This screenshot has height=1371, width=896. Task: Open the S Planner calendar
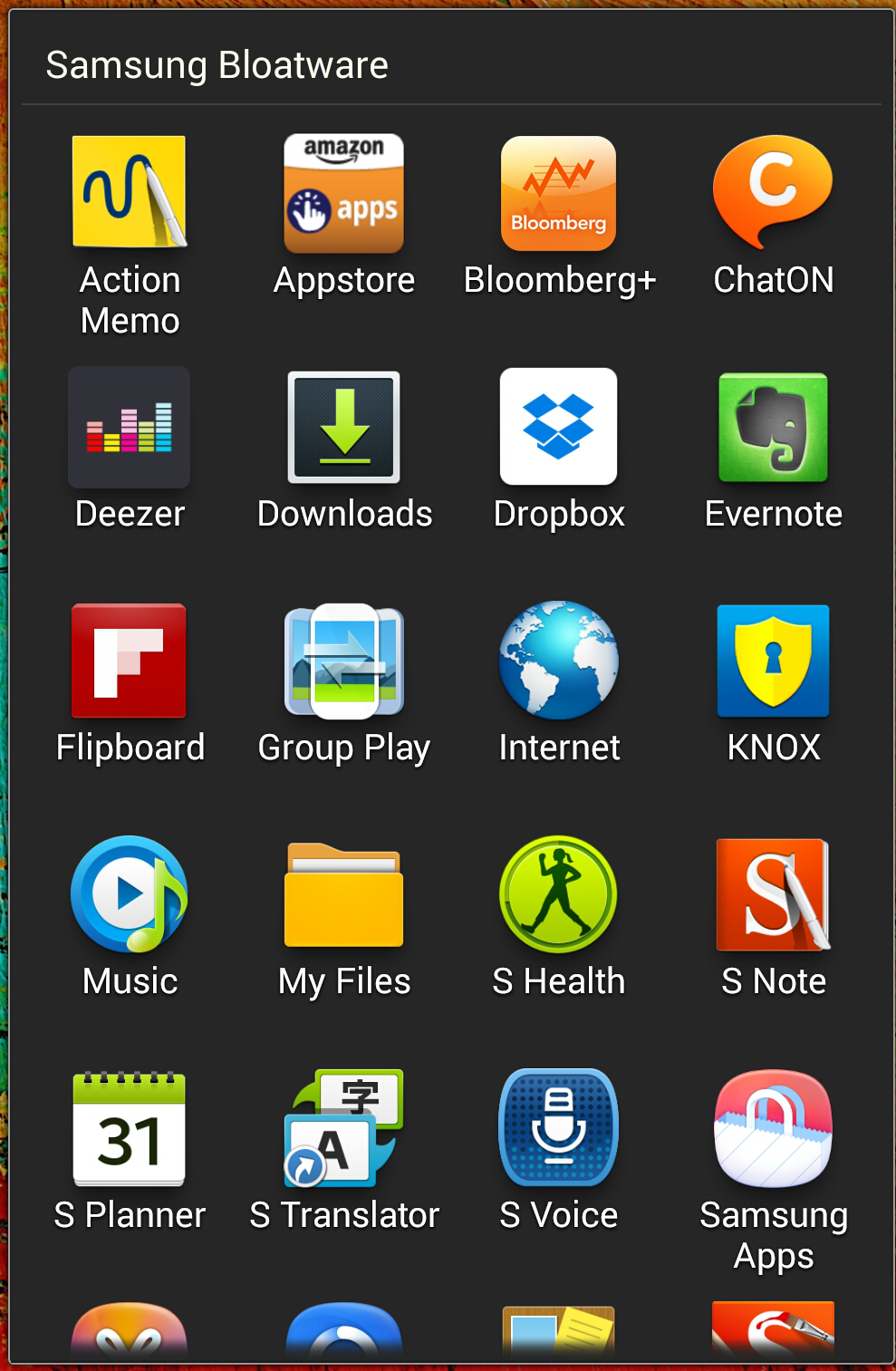point(130,1129)
